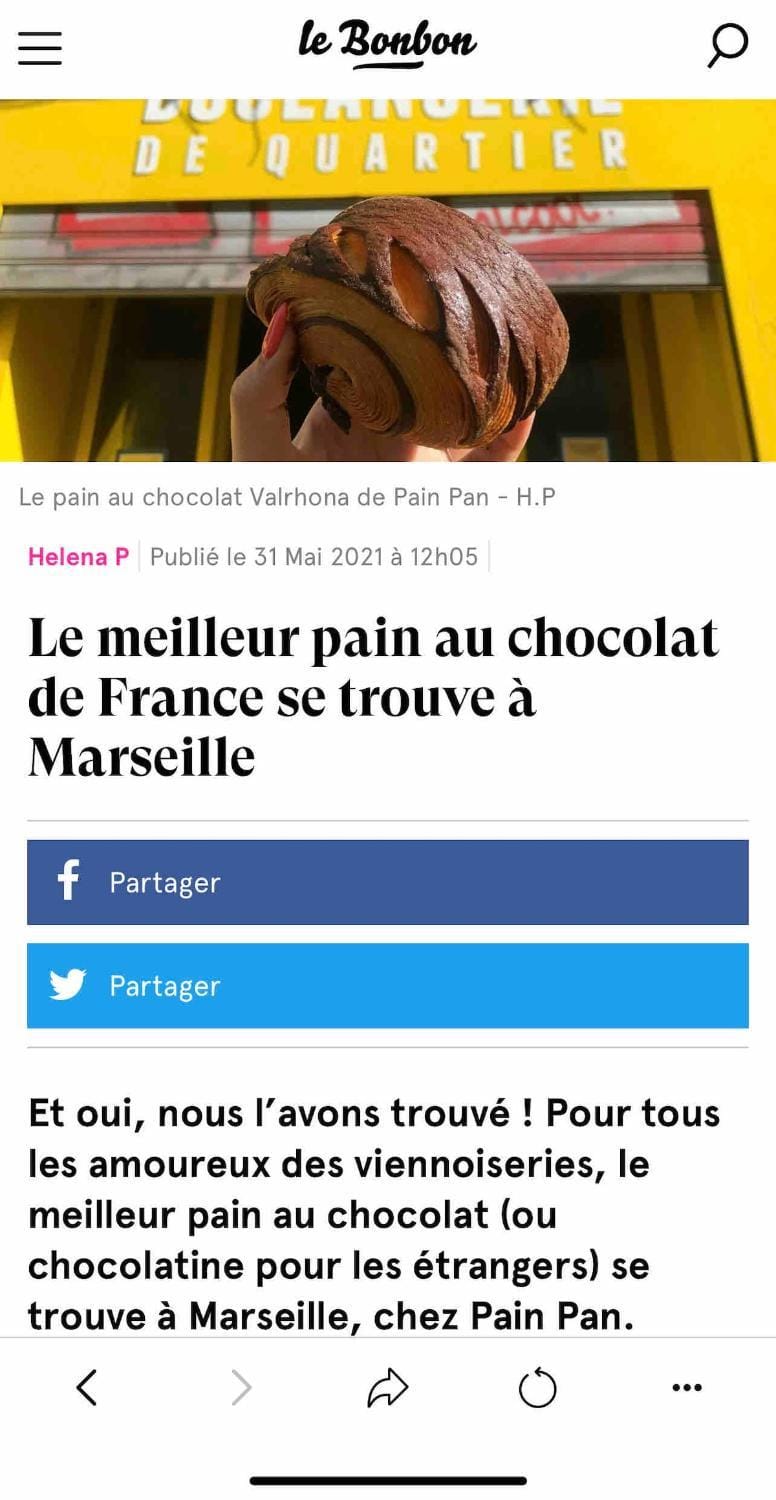Screen dimensions: 776x1500
Task: Share the article on Facebook
Action: point(388,882)
